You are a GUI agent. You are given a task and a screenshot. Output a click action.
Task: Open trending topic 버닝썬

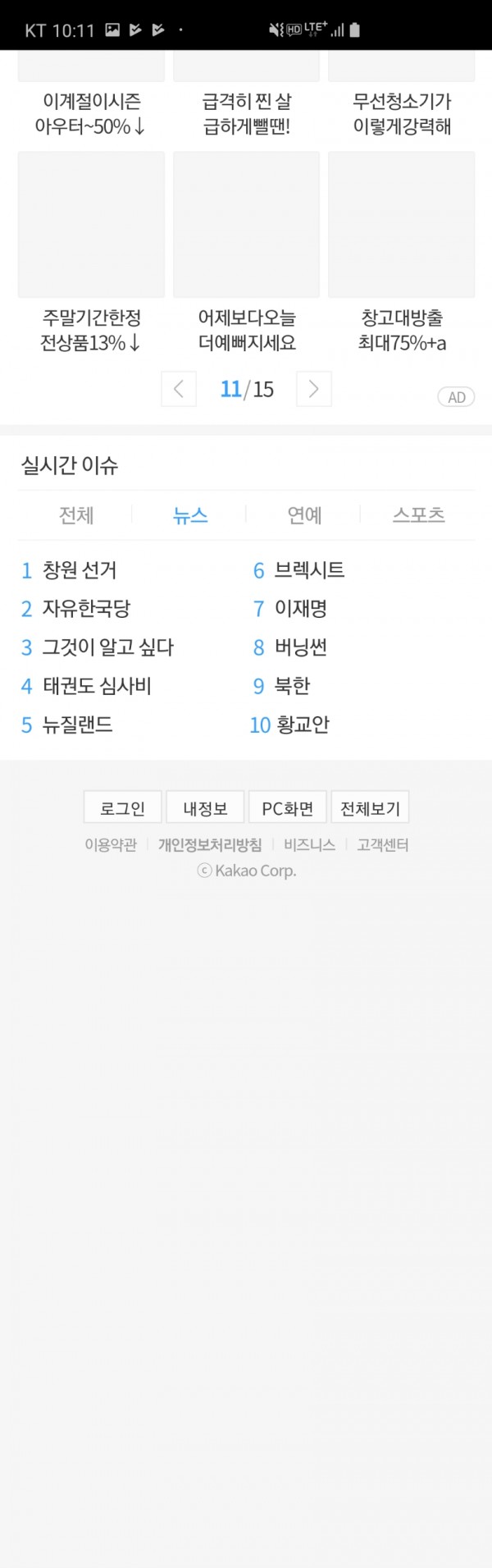(300, 647)
